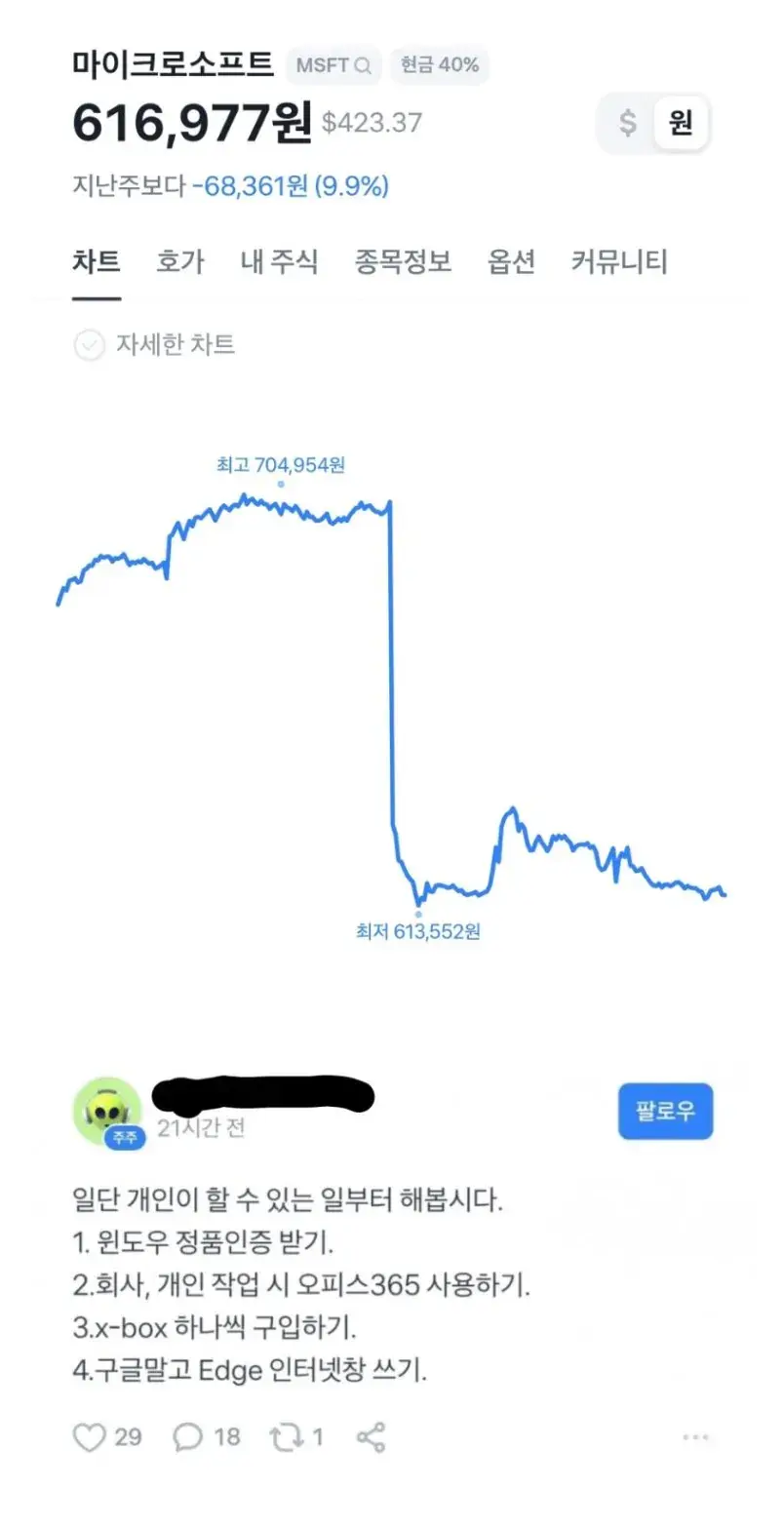Screen dimensions: 784x1528
Task: Like the post with 29 likes
Action: (x=90, y=1436)
